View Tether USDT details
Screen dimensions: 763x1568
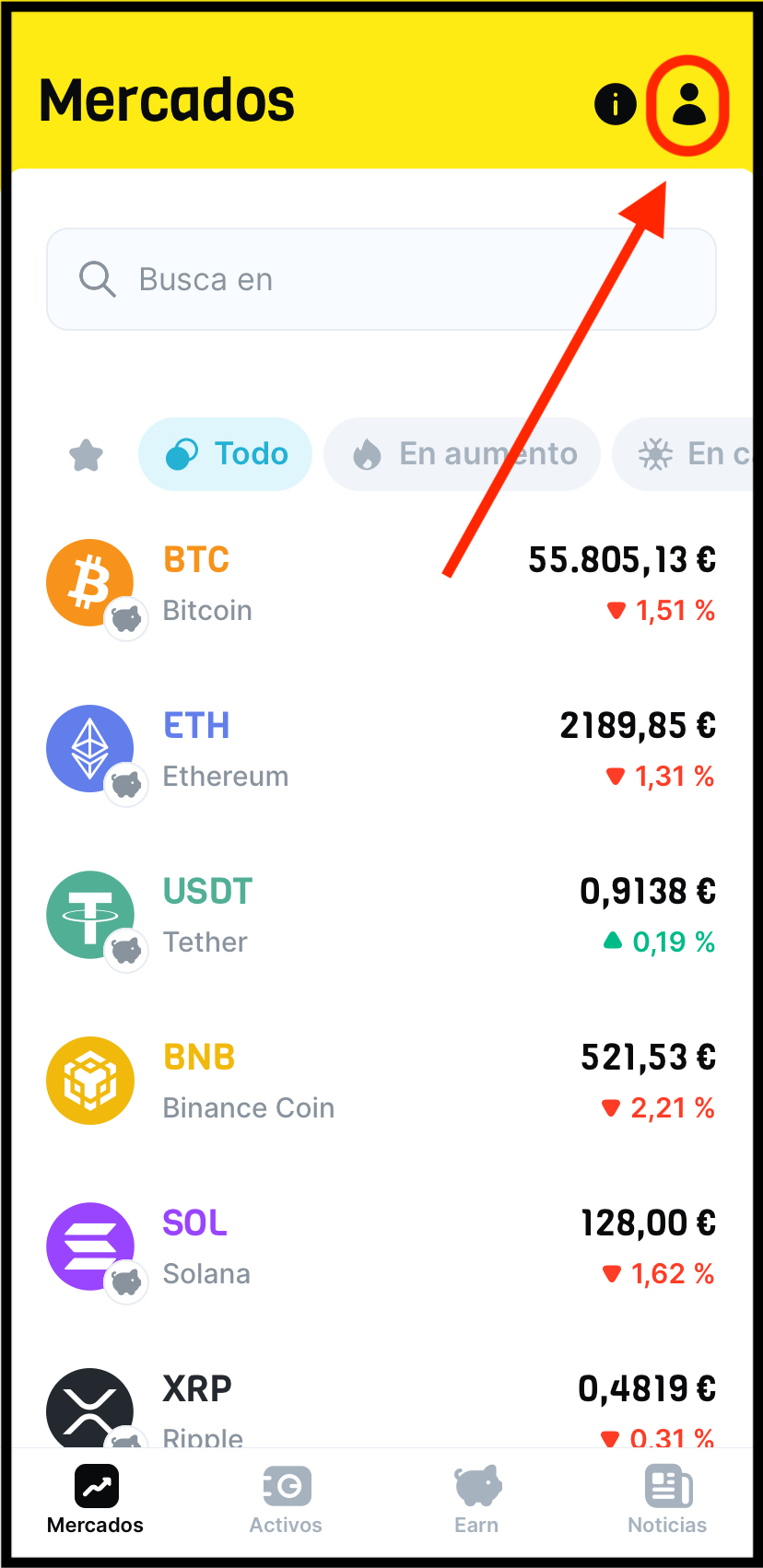(381, 916)
